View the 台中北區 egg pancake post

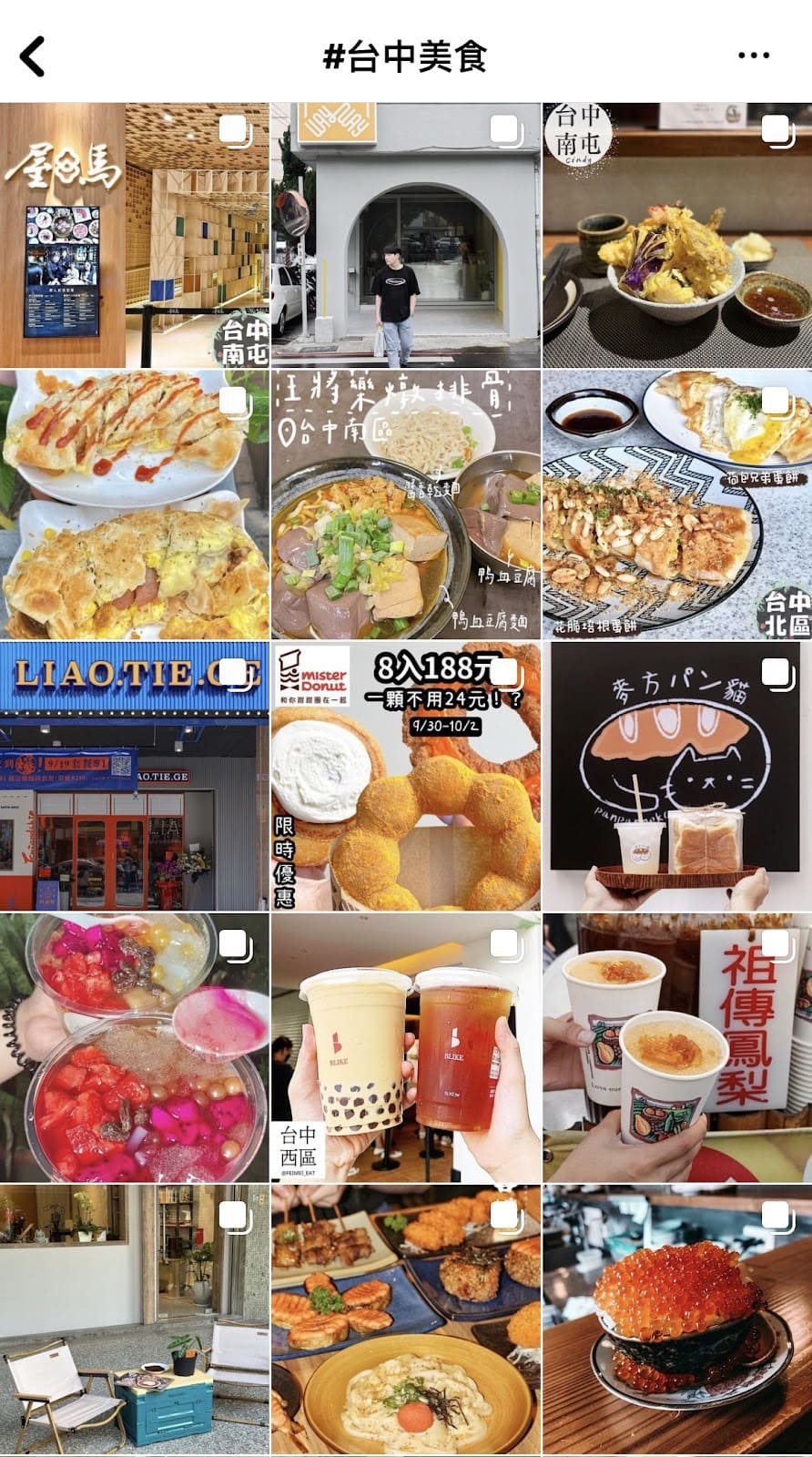pos(676,504)
